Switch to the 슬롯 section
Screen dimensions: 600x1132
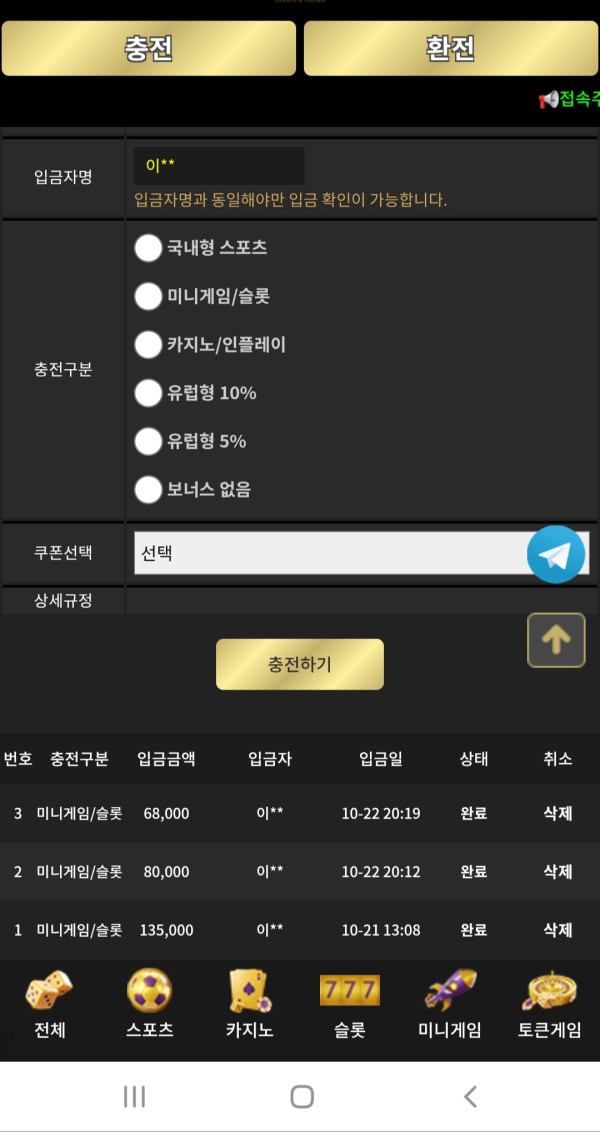(x=349, y=1005)
